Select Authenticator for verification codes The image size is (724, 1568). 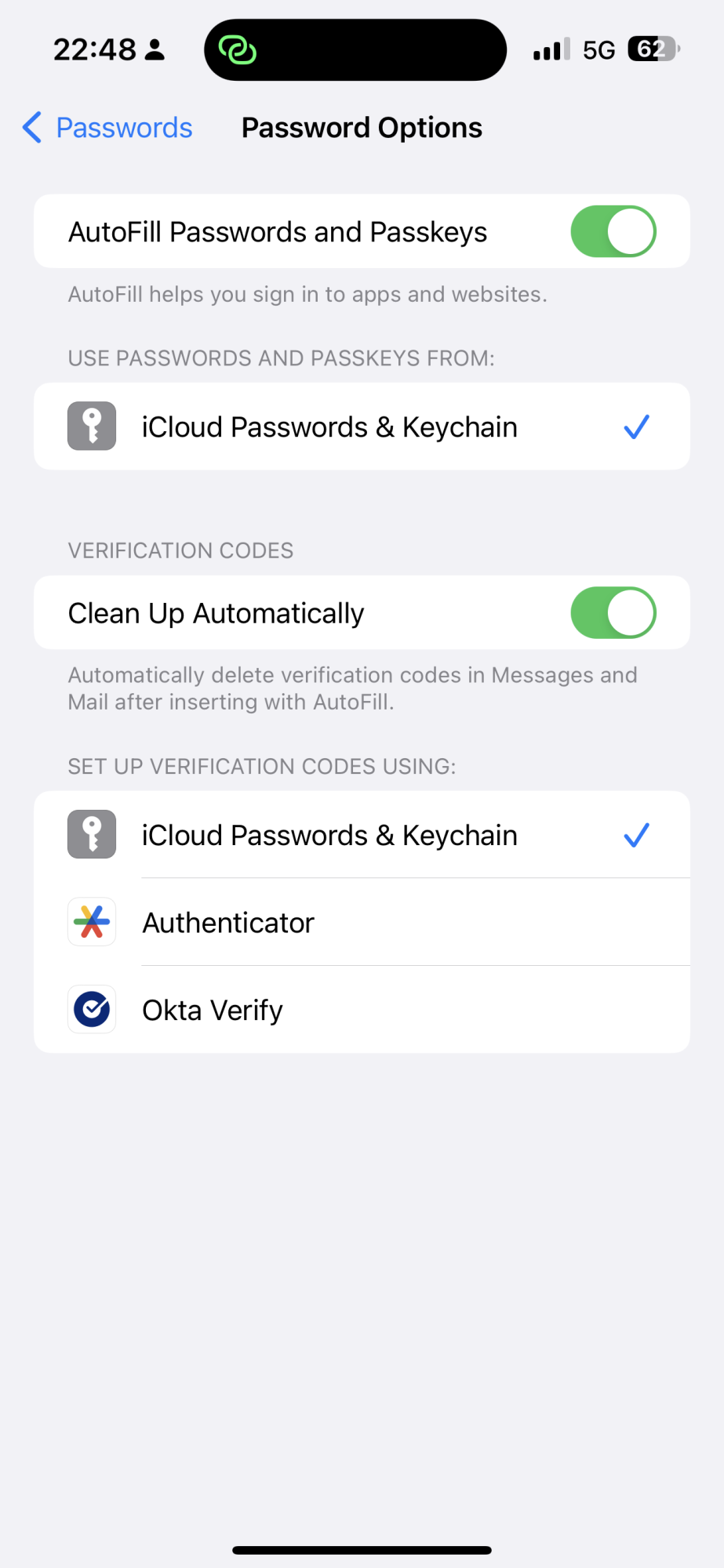tap(361, 923)
